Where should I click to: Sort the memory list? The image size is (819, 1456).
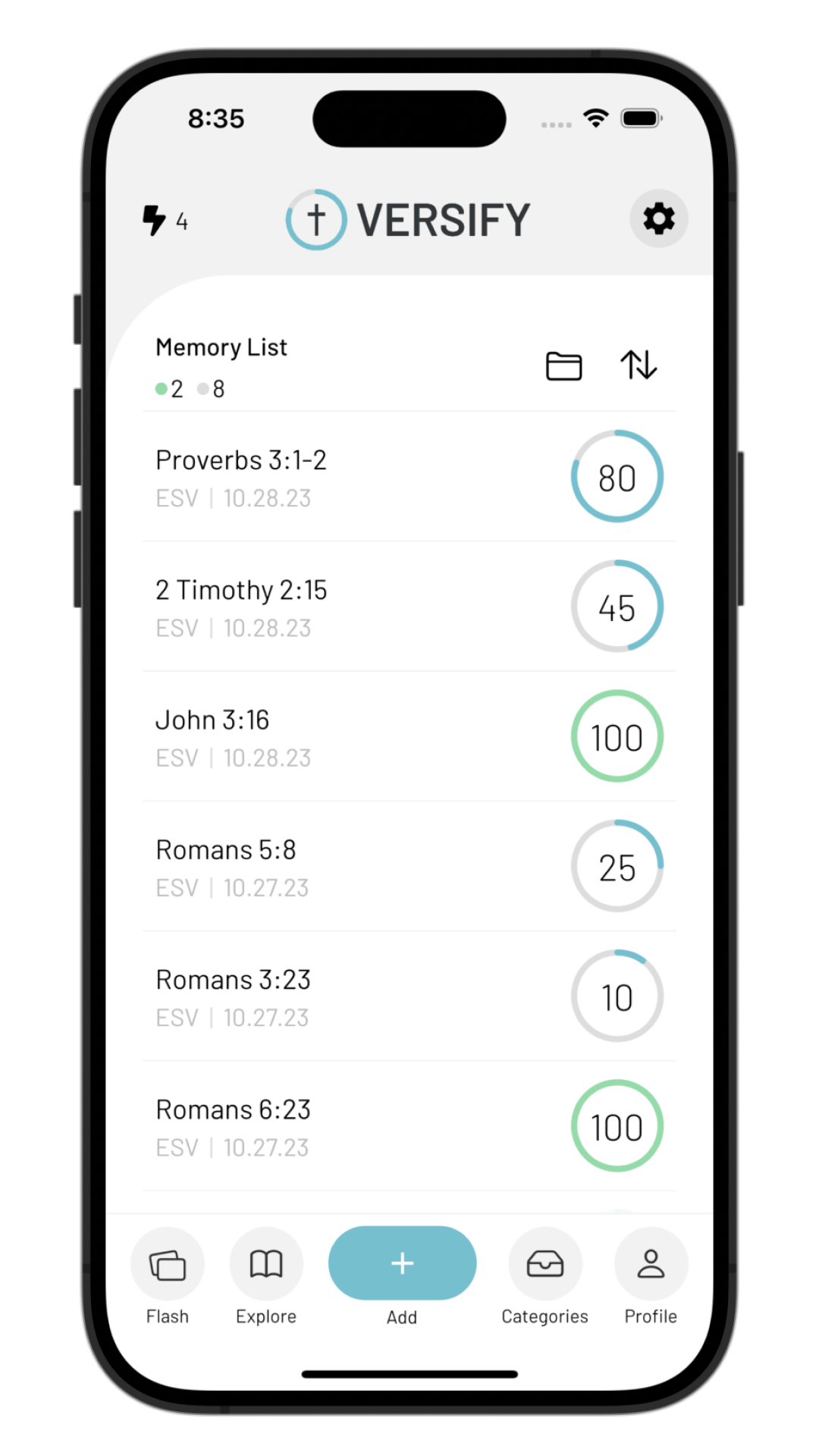click(639, 366)
